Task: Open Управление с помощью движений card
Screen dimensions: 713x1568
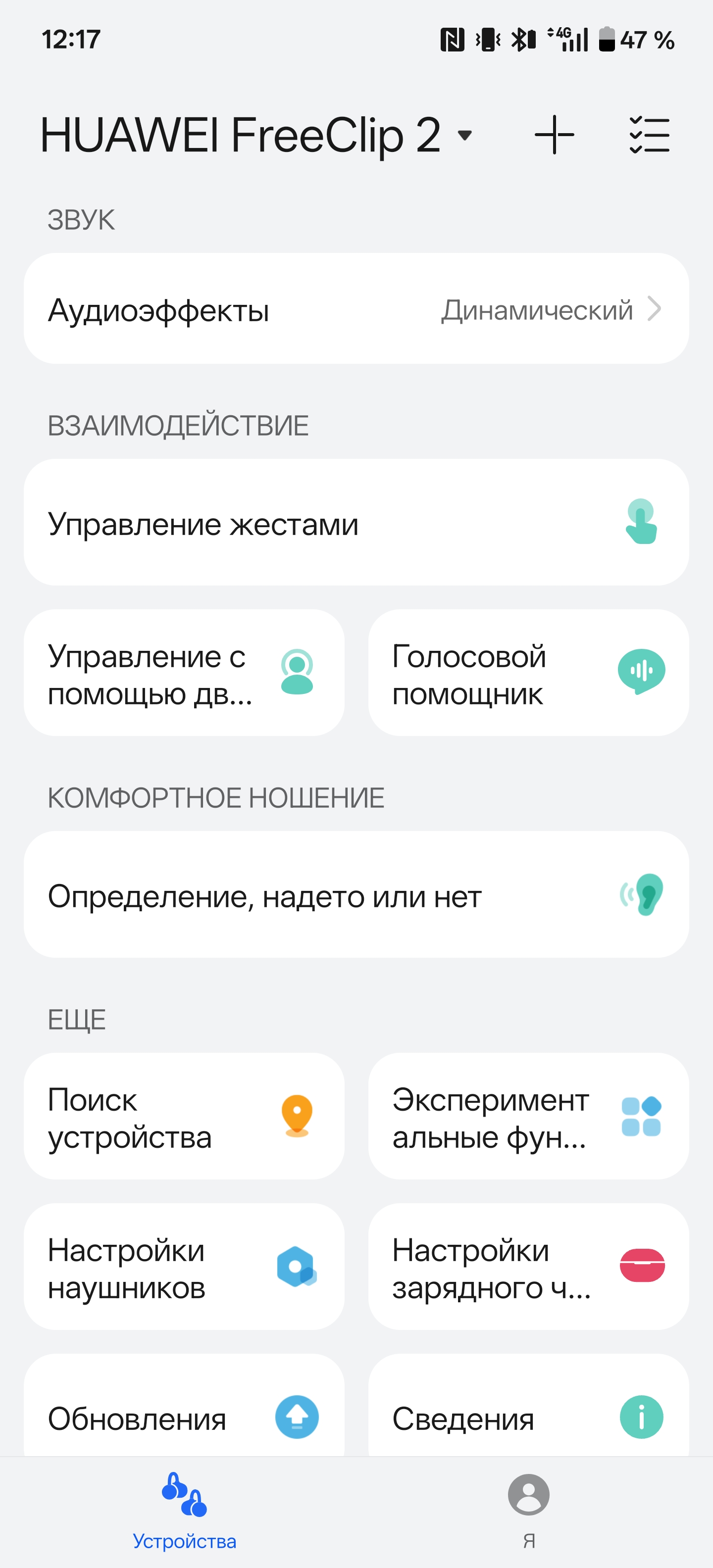Action: pos(184,673)
